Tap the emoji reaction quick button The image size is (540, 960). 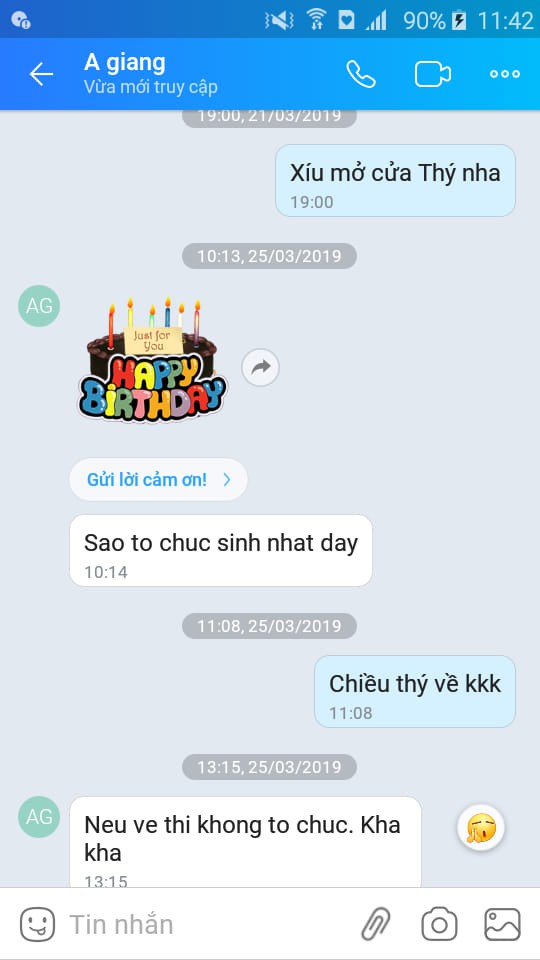481,828
